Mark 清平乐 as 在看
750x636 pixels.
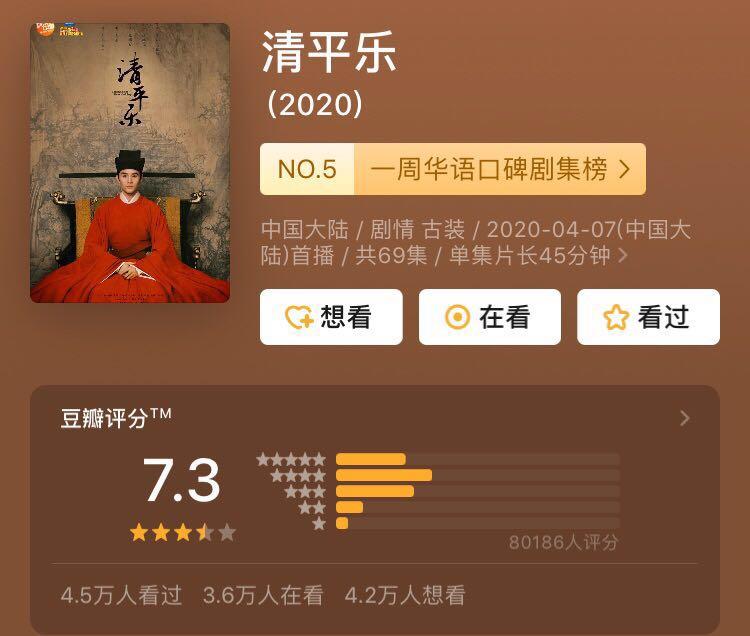pyautogui.click(x=489, y=317)
